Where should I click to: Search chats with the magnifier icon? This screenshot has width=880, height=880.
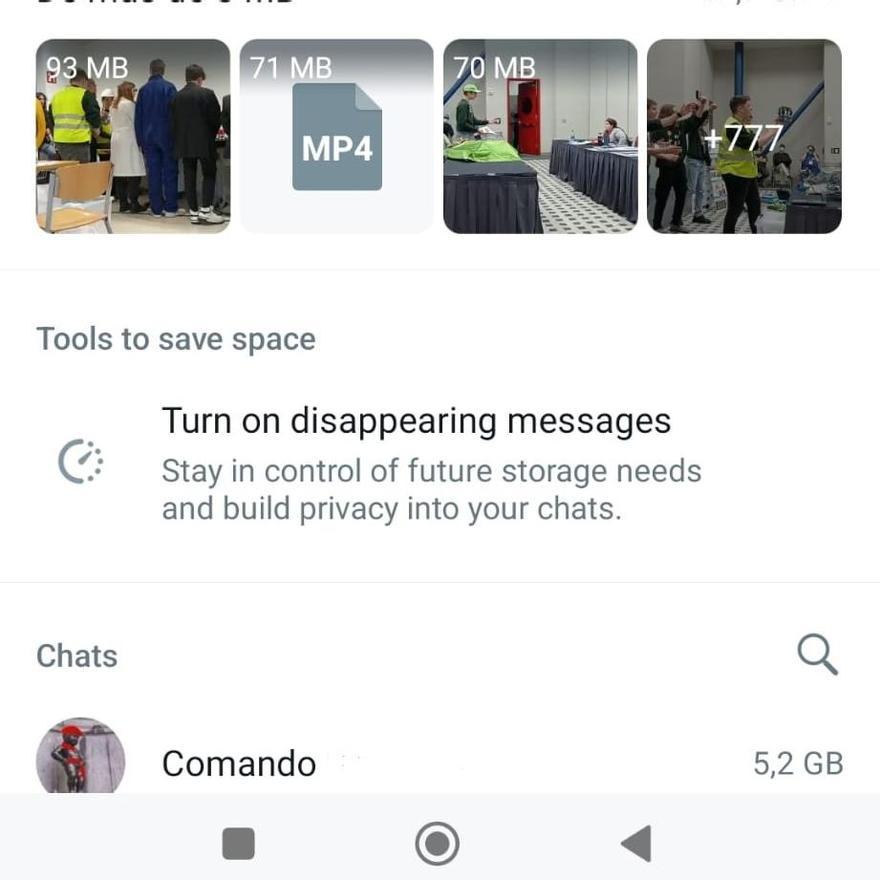click(x=817, y=656)
